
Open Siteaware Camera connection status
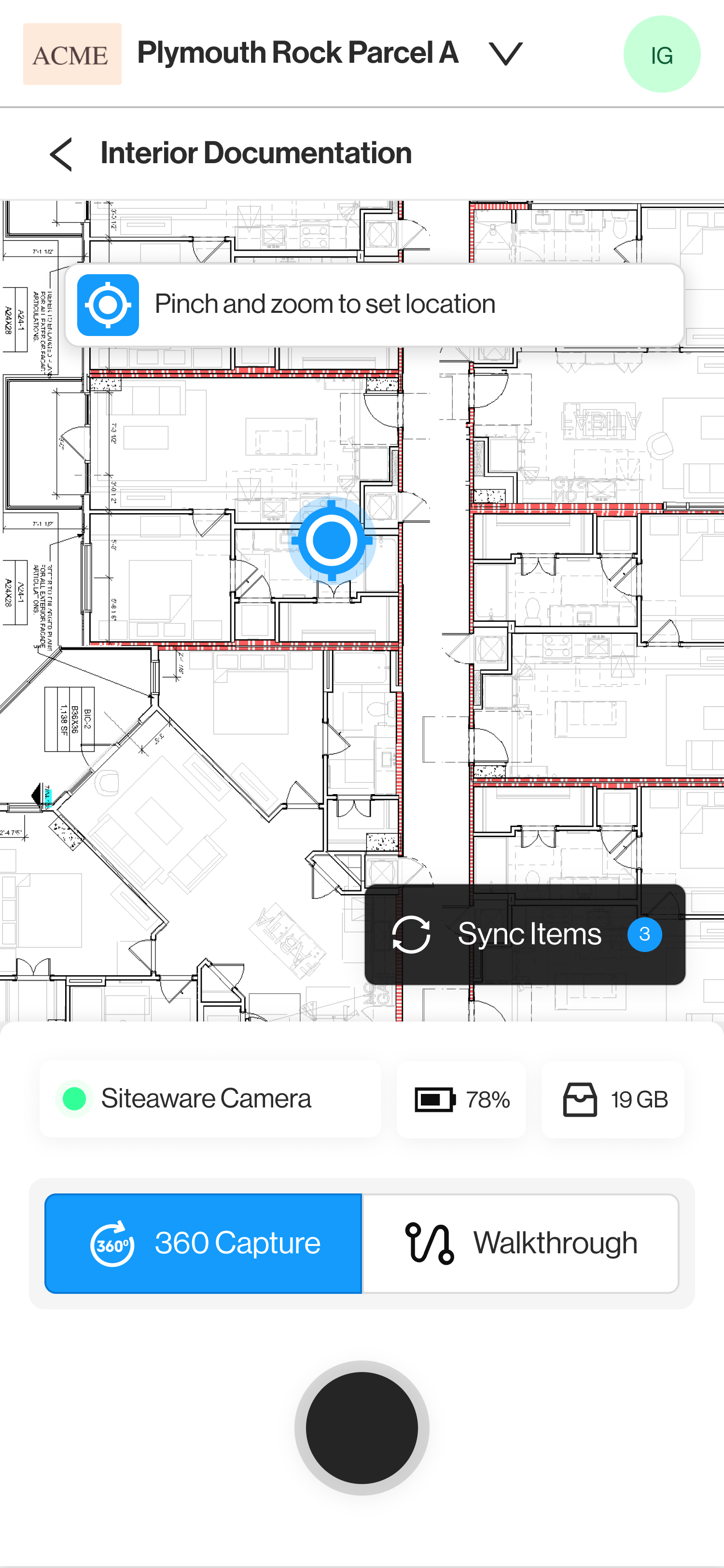210,1099
